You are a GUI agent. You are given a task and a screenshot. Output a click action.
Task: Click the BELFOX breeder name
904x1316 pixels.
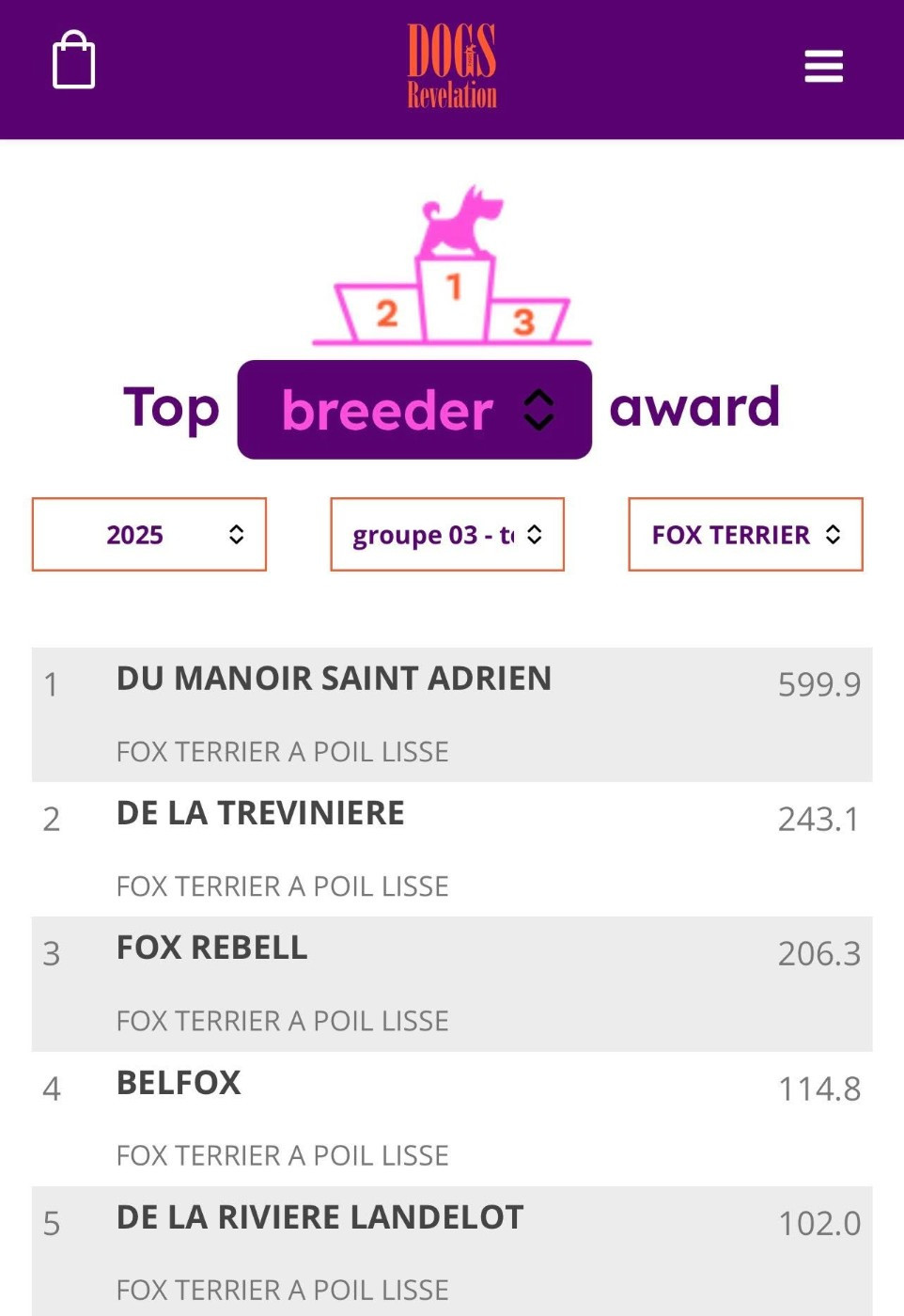point(178,1082)
